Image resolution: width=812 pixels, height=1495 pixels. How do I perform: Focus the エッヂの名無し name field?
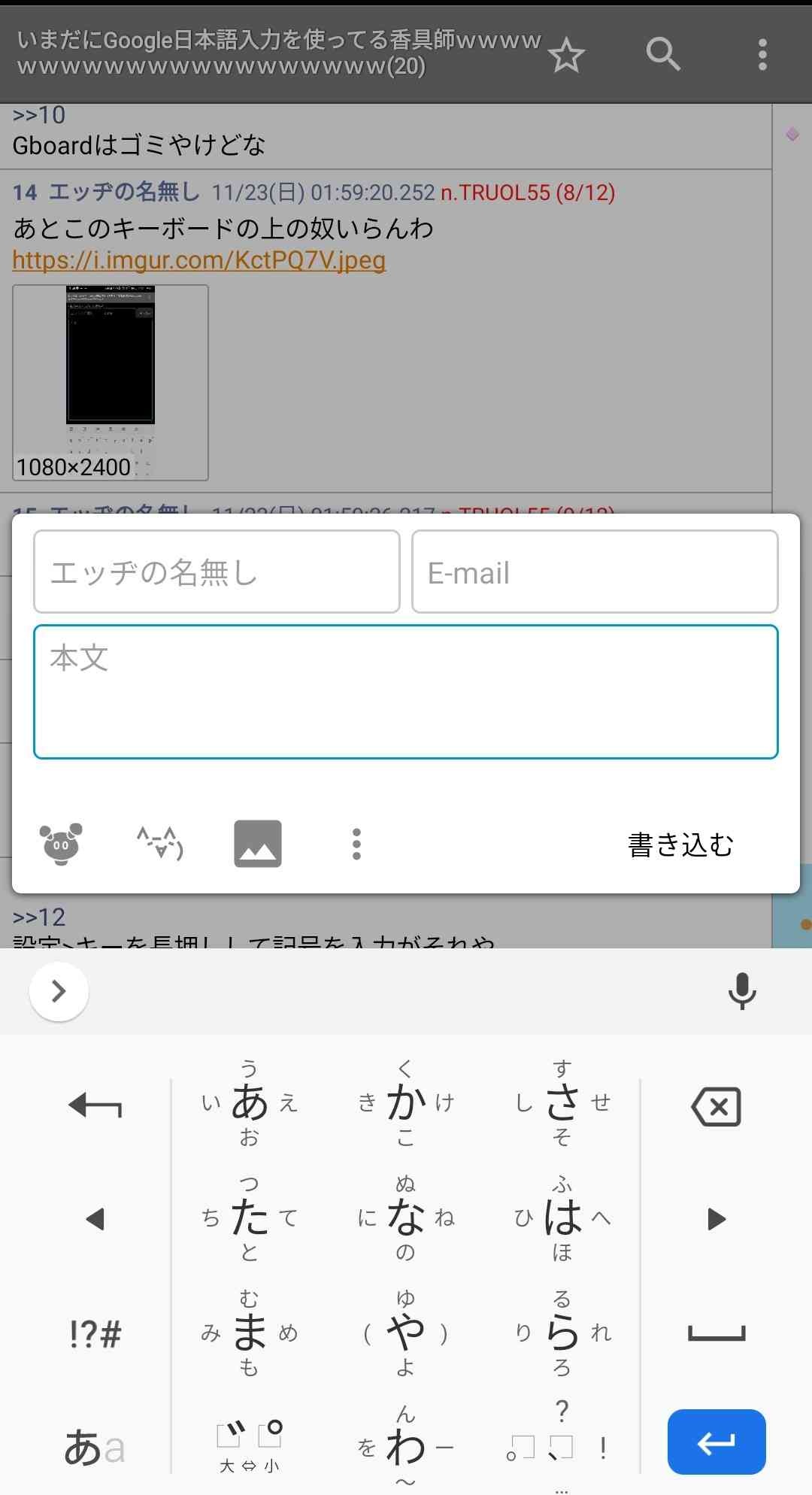pos(217,572)
